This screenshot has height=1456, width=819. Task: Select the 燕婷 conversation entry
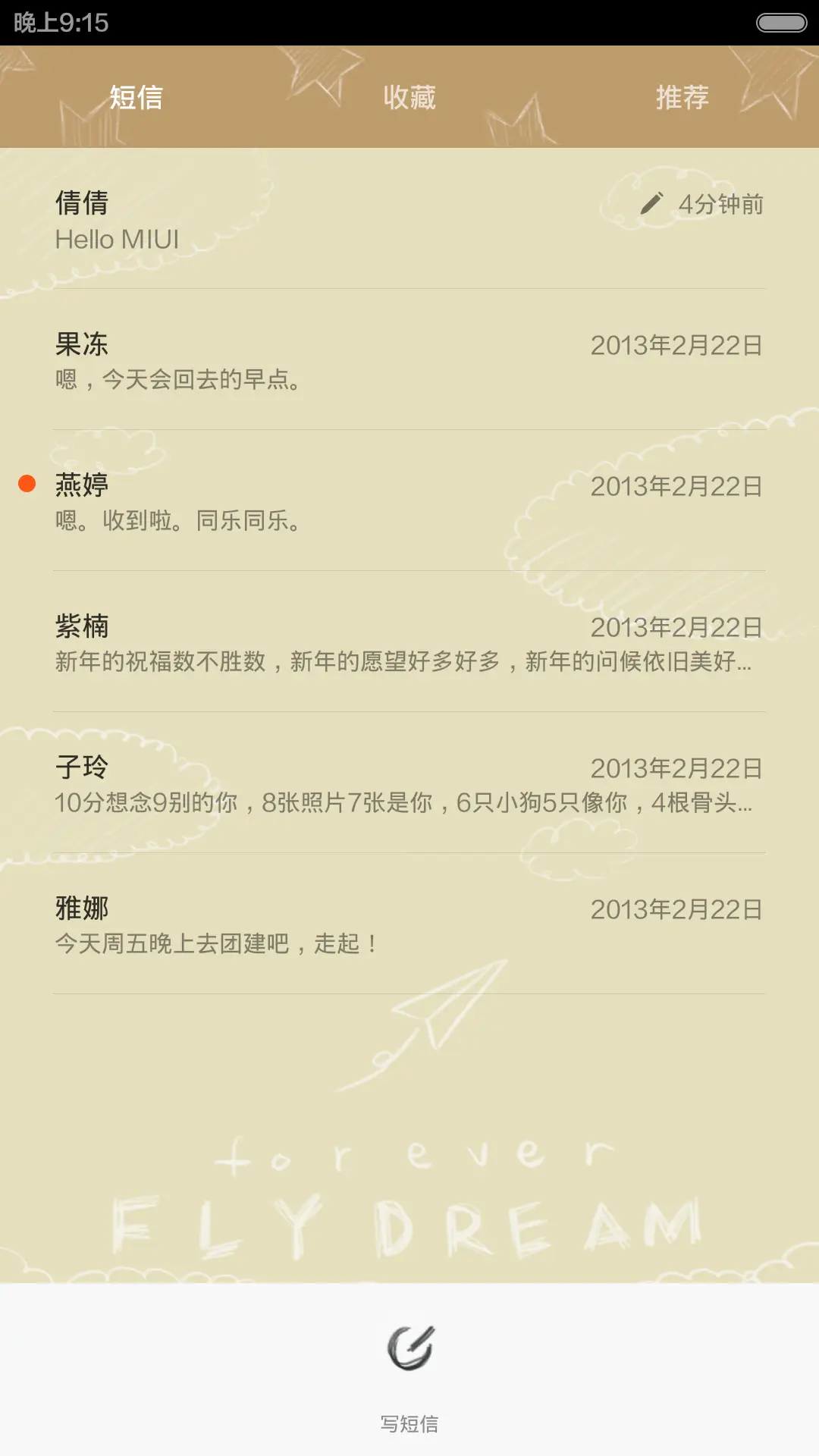click(303, 500)
